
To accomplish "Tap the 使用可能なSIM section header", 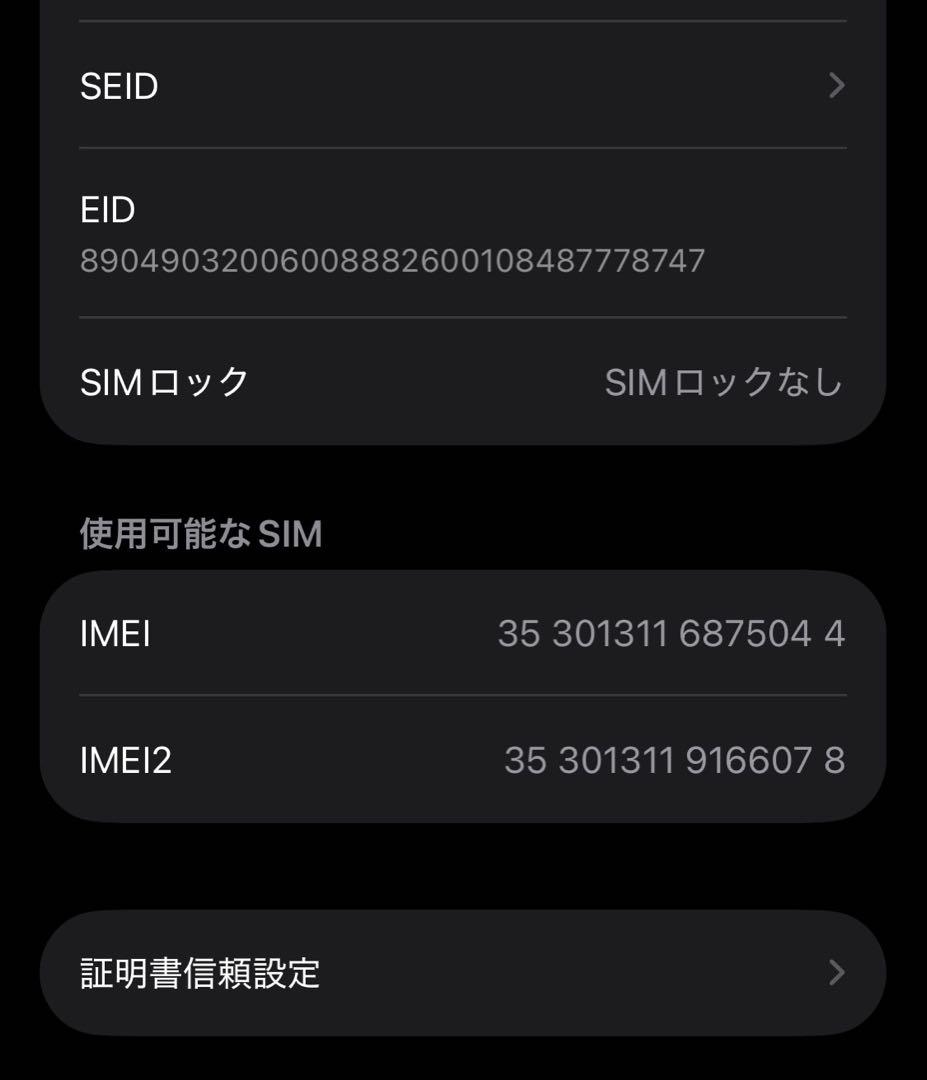I will (x=198, y=534).
